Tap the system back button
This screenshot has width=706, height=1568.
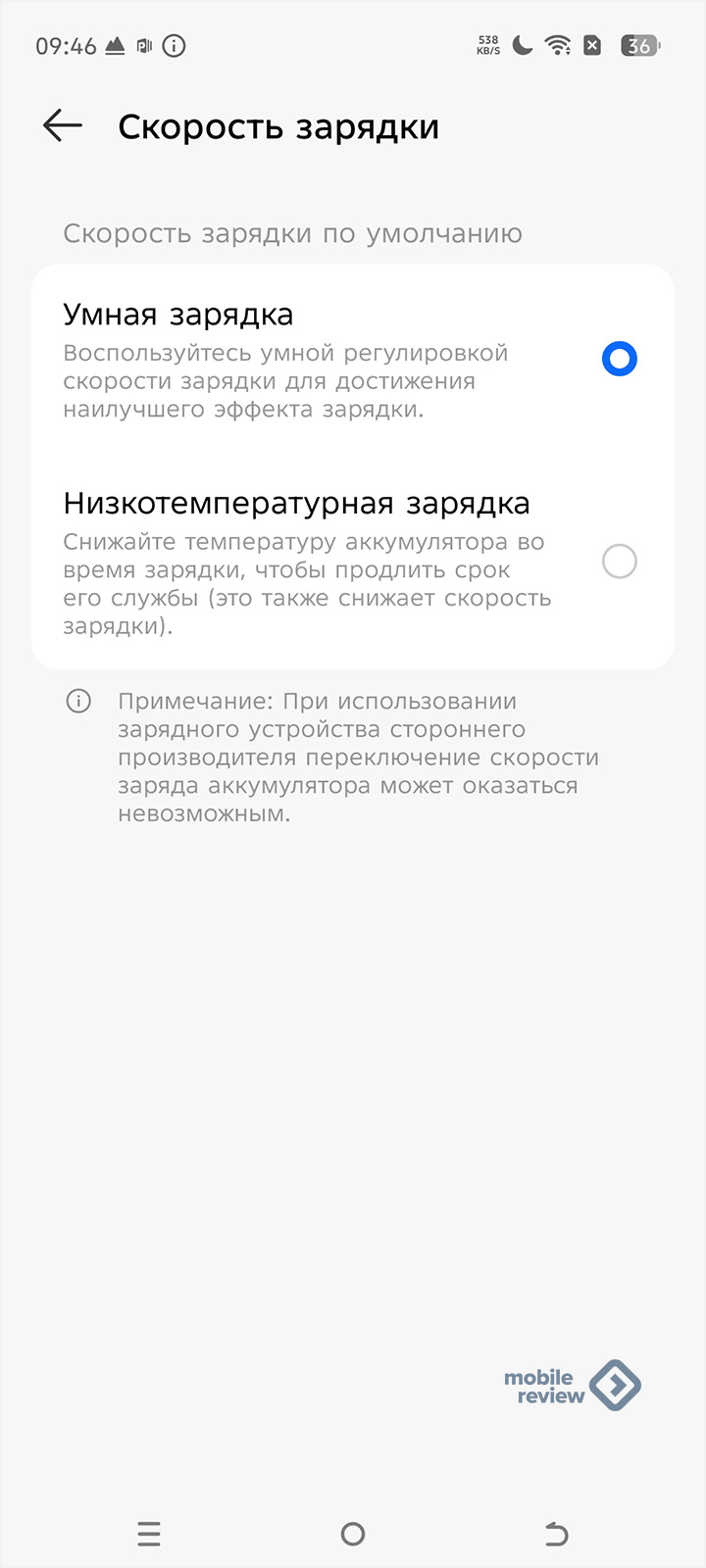(x=556, y=1534)
